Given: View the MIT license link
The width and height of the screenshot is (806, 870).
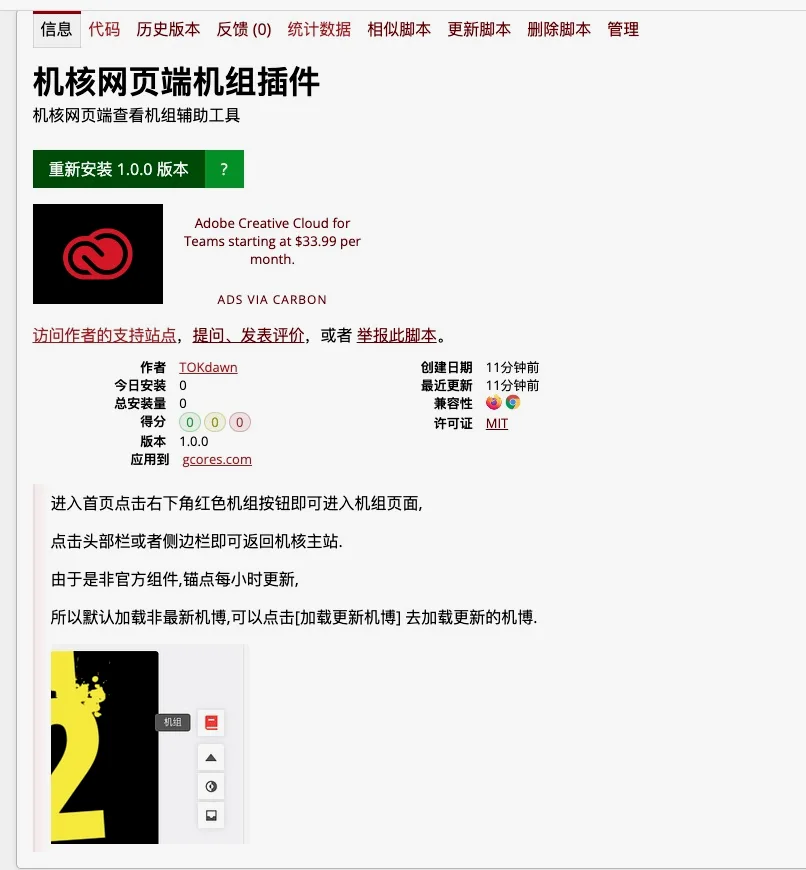Looking at the screenshot, I should (497, 423).
